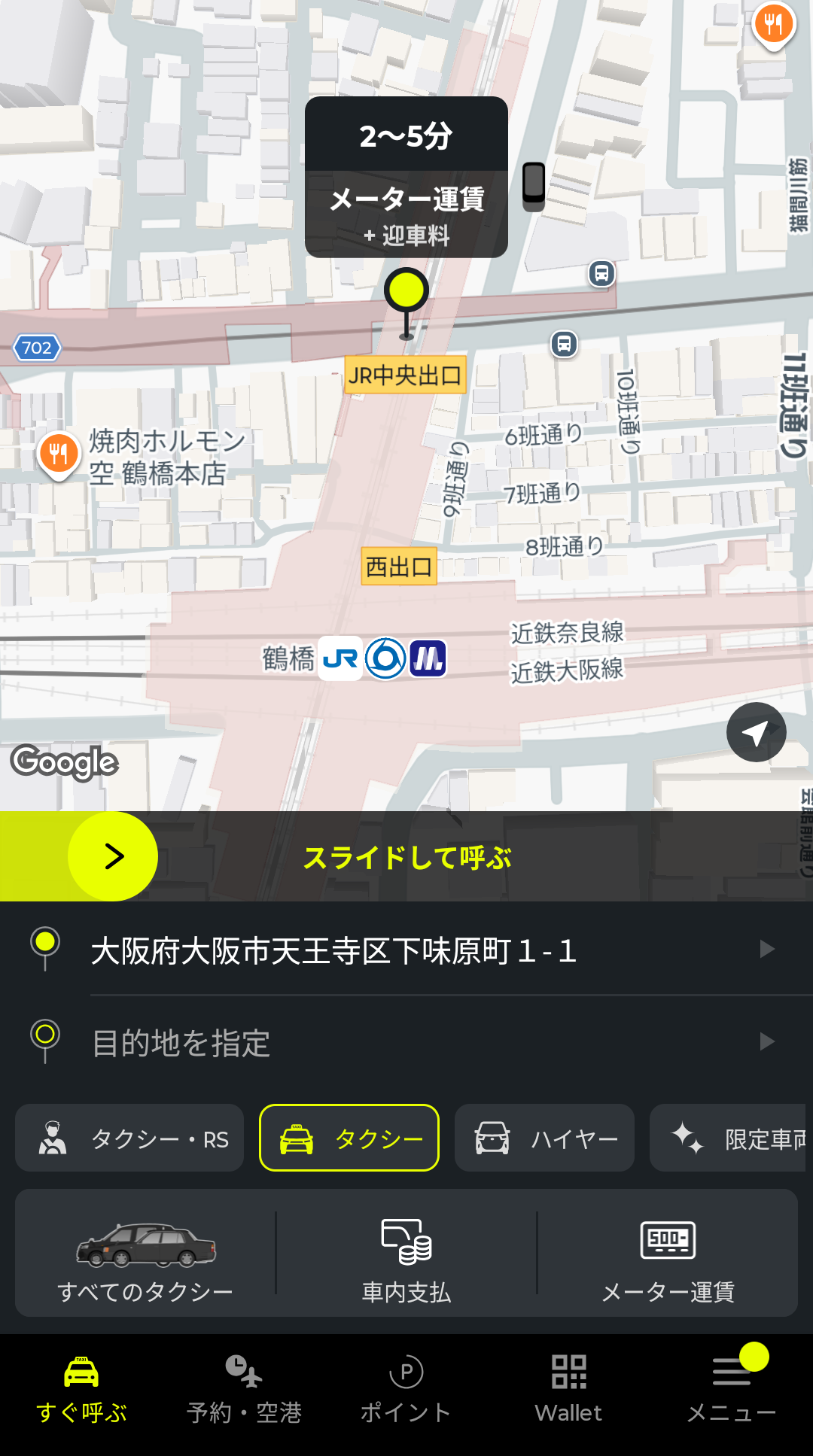Choose the 限定車両 chip
This screenshot has height=1456, width=813.
click(x=729, y=1138)
